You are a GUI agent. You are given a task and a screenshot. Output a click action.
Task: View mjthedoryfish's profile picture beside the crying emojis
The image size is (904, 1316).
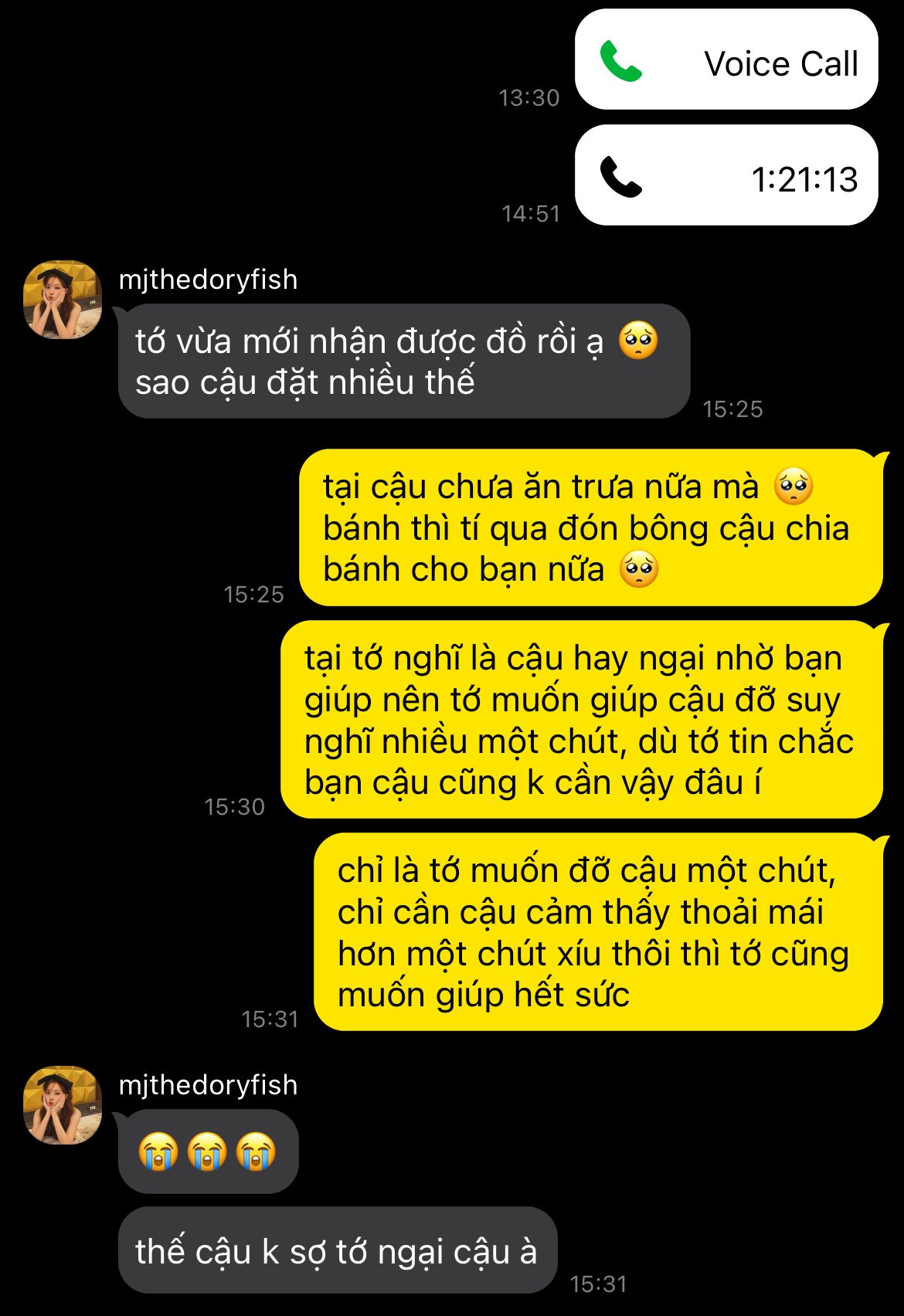pyautogui.click(x=63, y=1105)
